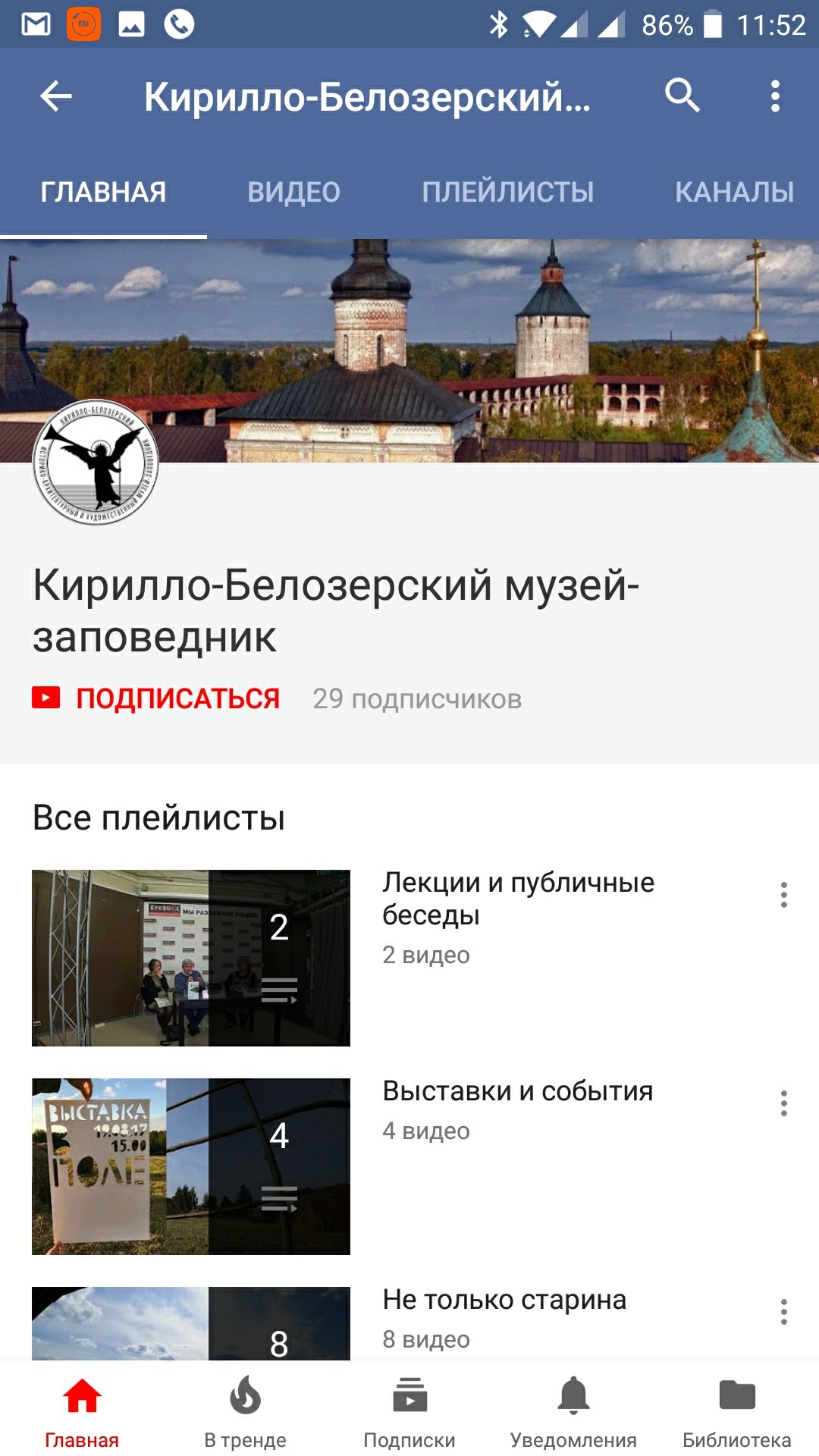Image resolution: width=819 pixels, height=1456 pixels.
Task: Open the Уведомления tab
Action: [573, 1410]
